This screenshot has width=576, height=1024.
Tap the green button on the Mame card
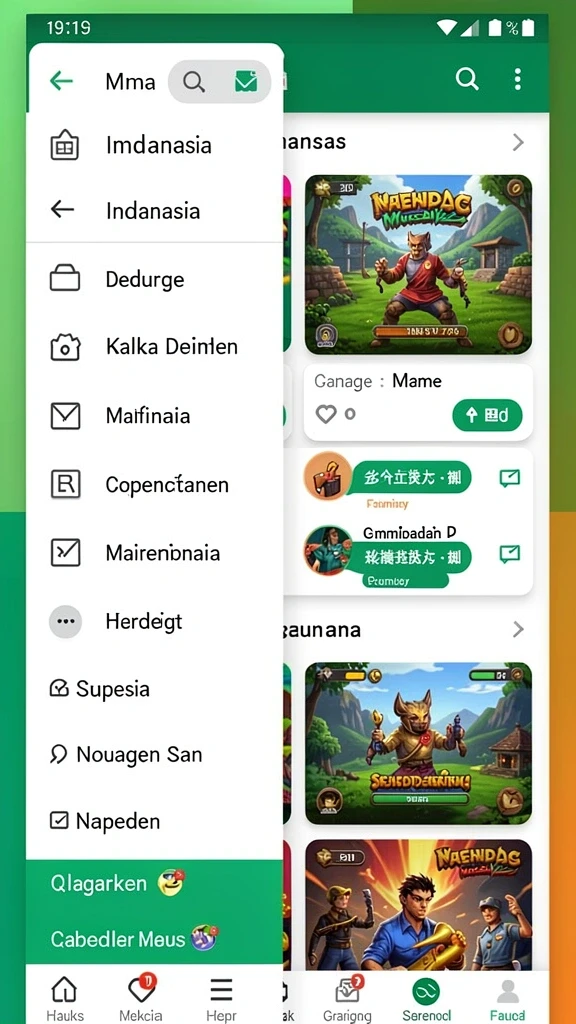click(487, 415)
